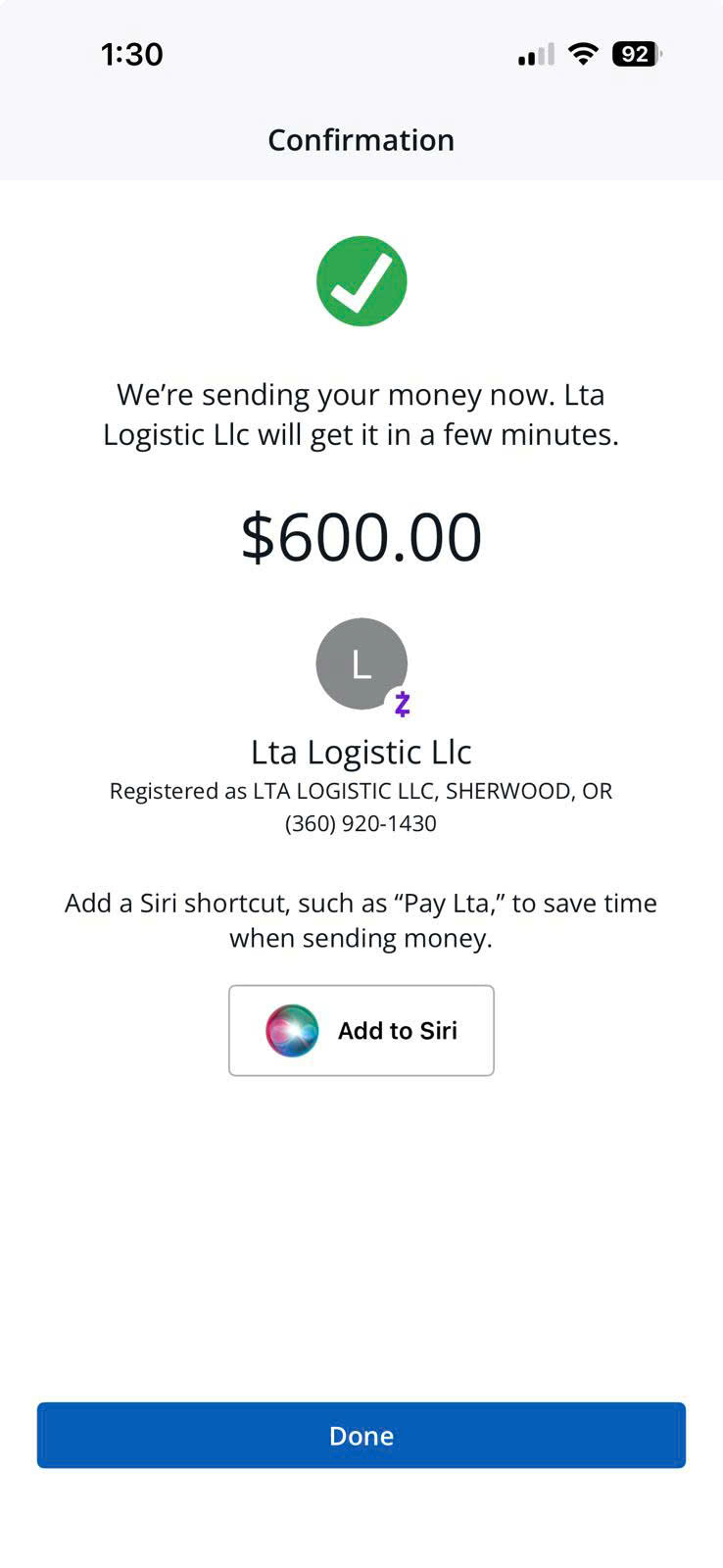Tap the Add to Siri button
Viewport: 723px width, 1568px height.
tap(361, 1030)
